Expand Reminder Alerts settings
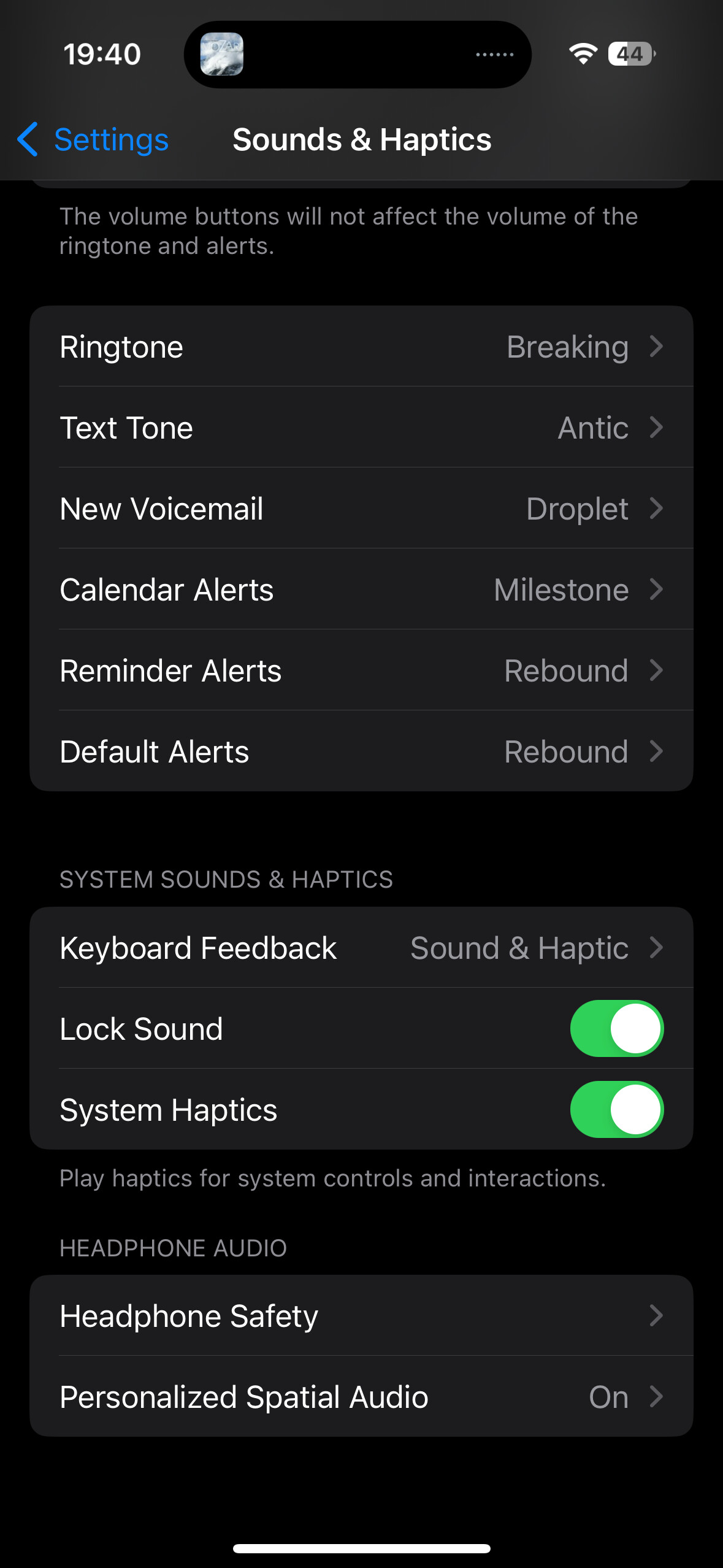The height and width of the screenshot is (1568, 723). pos(362,670)
